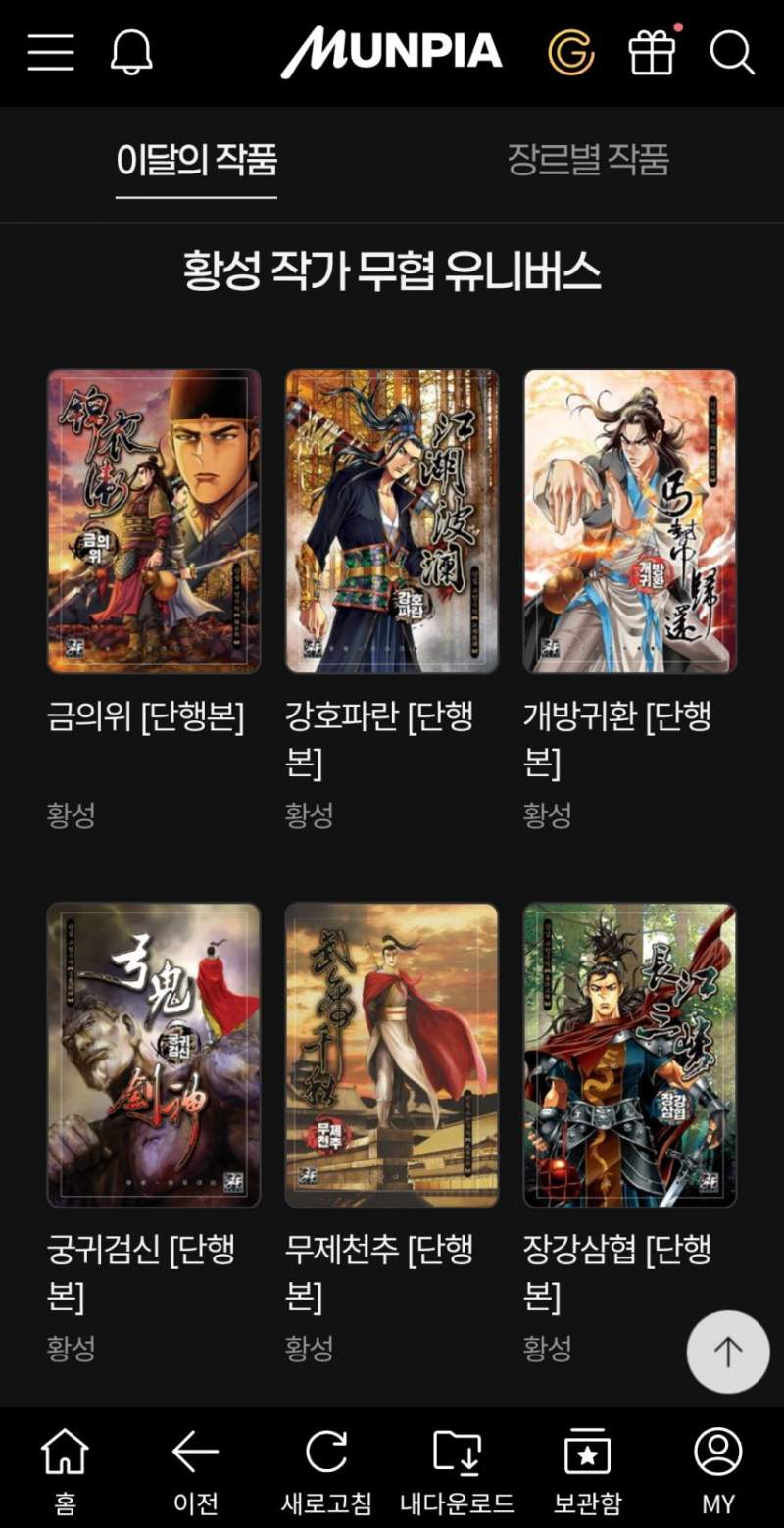The width and height of the screenshot is (784, 1528).
Task: Tap the MUNPIA logo
Action: point(390,52)
